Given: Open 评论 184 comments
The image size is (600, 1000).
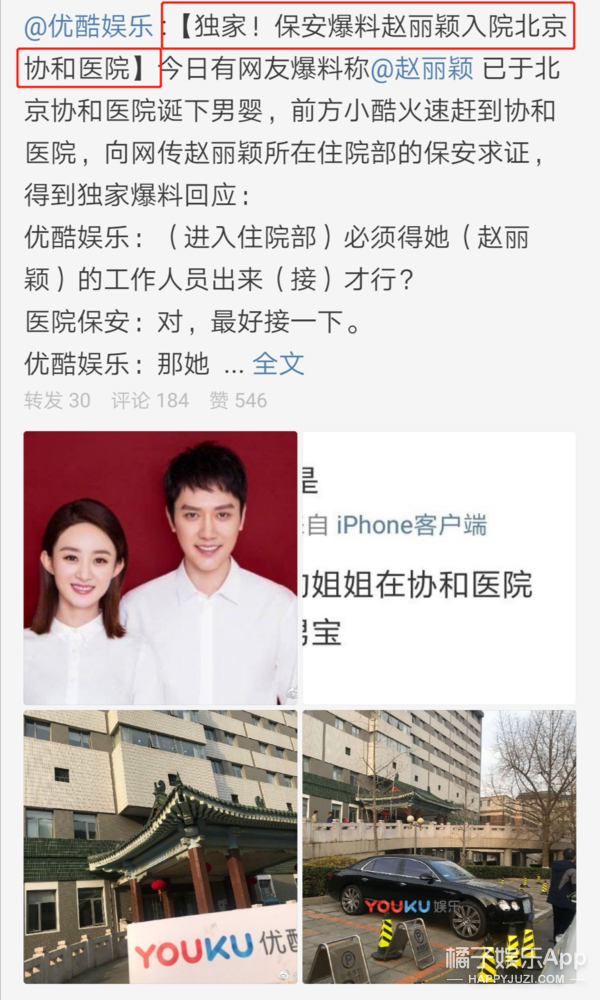Looking at the screenshot, I should (150, 401).
